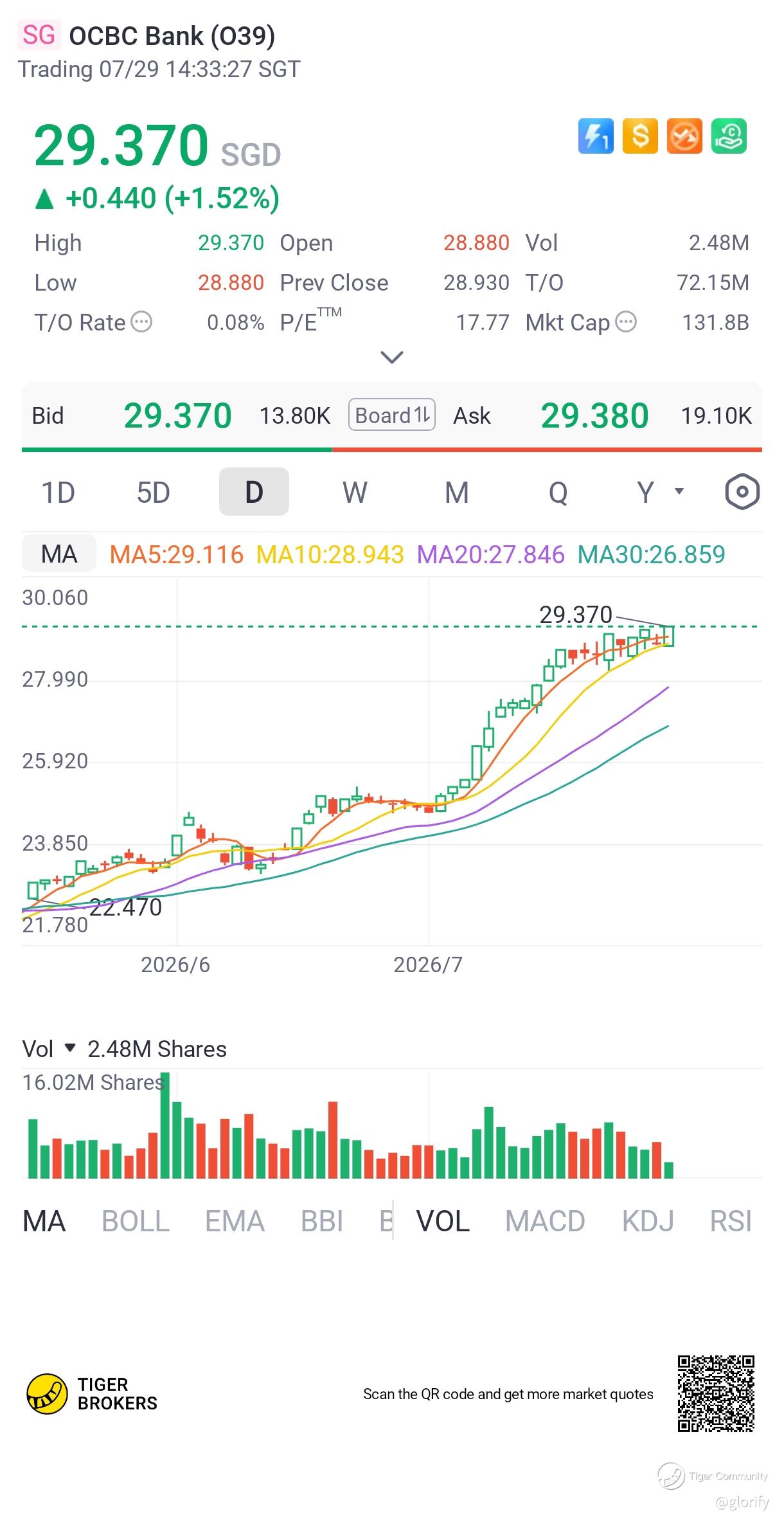Open the Board 1 lot switcher

point(392,415)
